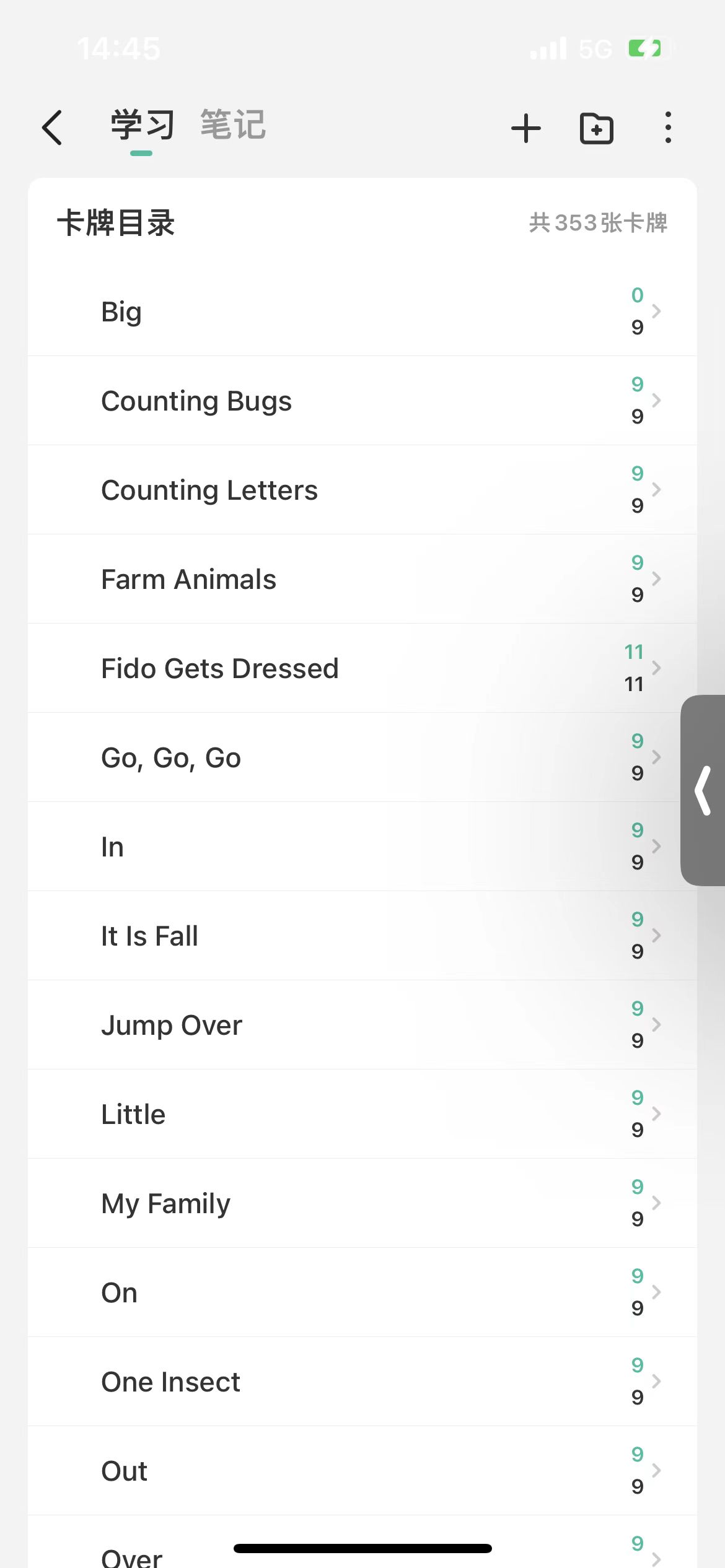Open the Big card deck
This screenshot has width=725, height=1568.
point(362,311)
